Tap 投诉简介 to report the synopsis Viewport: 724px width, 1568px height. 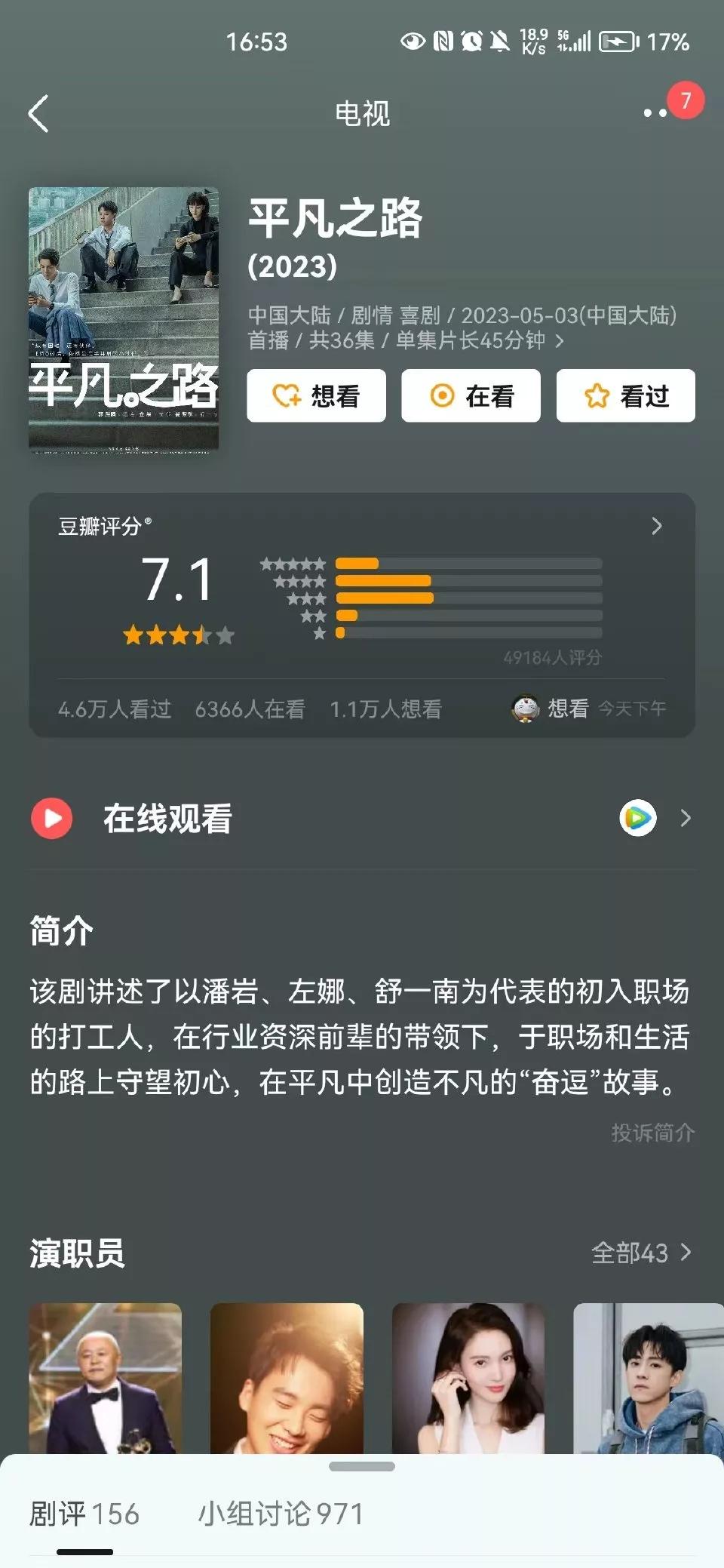coord(652,1133)
